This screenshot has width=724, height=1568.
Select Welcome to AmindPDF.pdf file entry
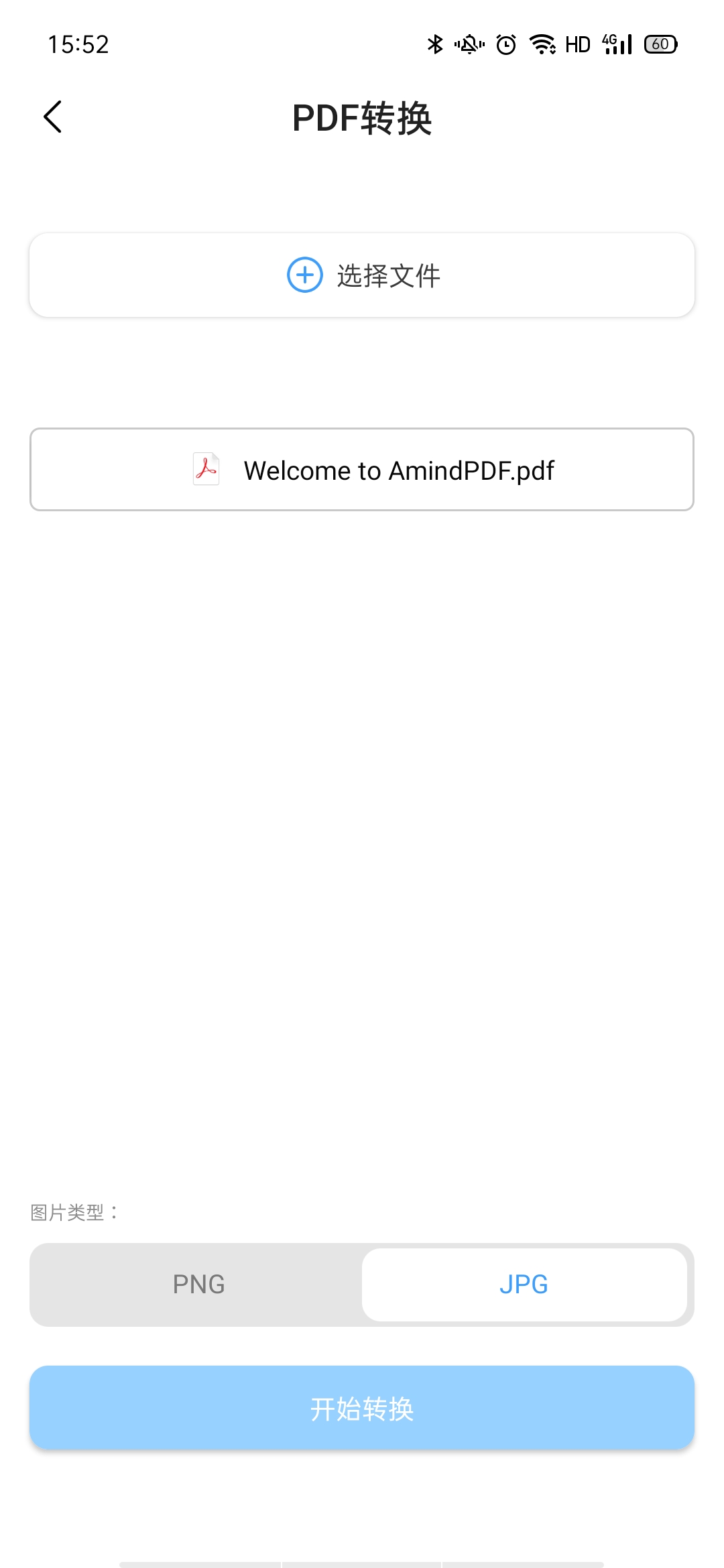tap(362, 469)
